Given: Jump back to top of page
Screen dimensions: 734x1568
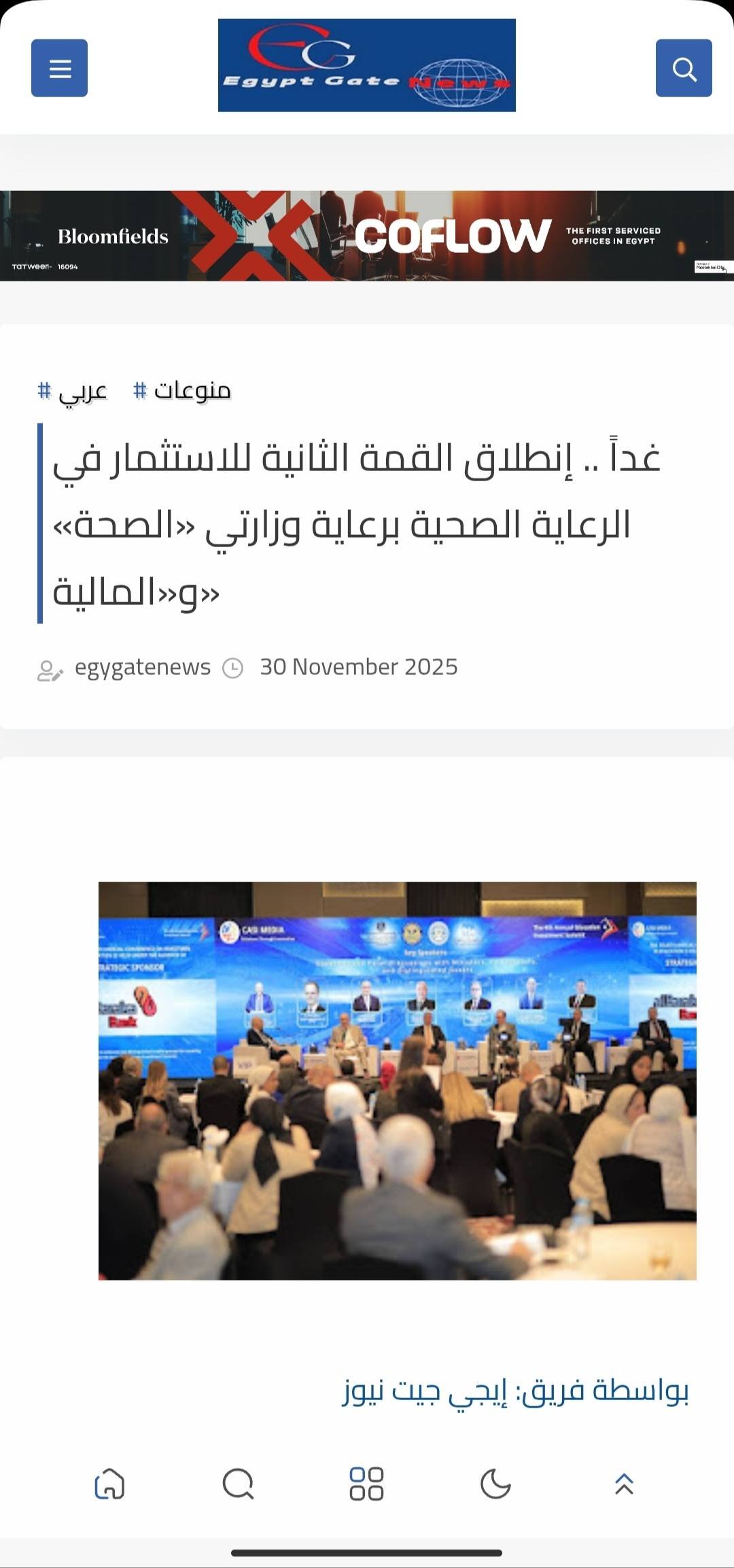Looking at the screenshot, I should 624,1483.
